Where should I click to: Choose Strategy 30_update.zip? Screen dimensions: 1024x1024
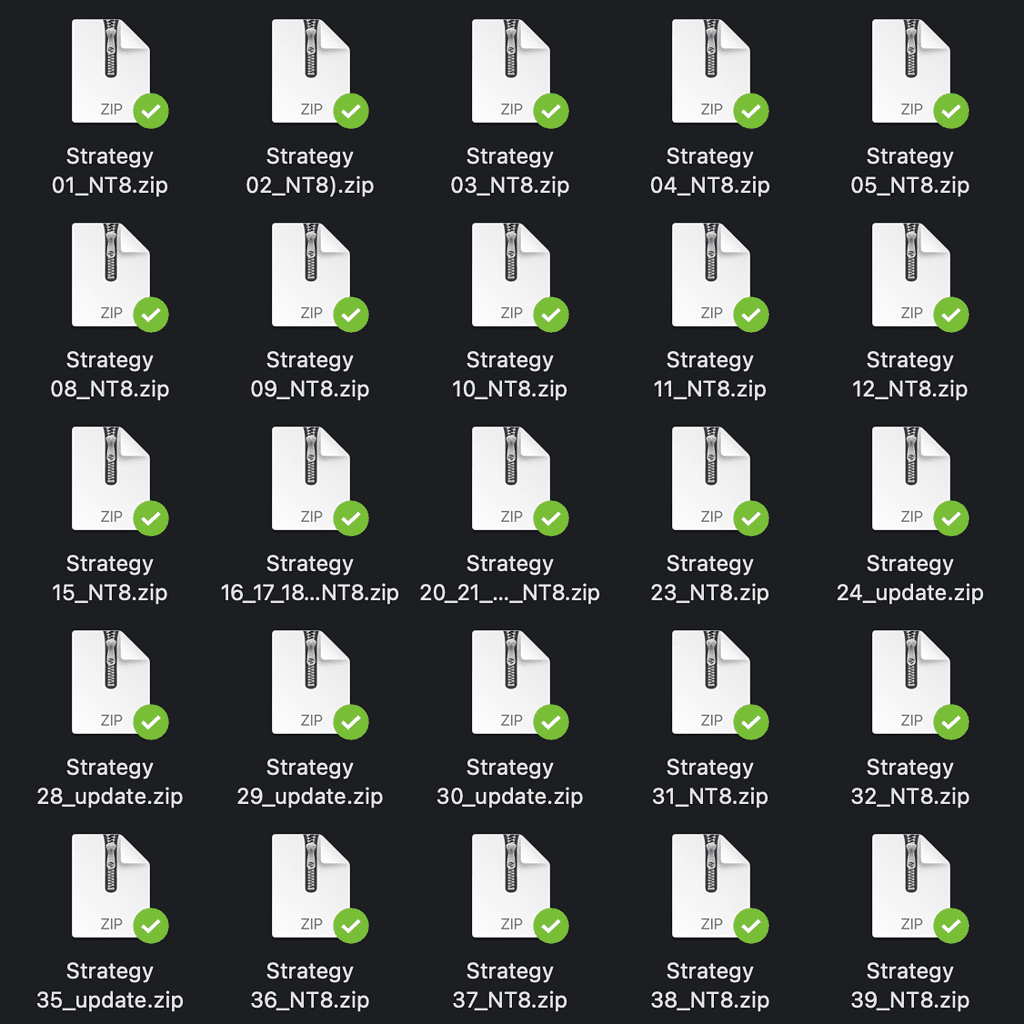511,683
